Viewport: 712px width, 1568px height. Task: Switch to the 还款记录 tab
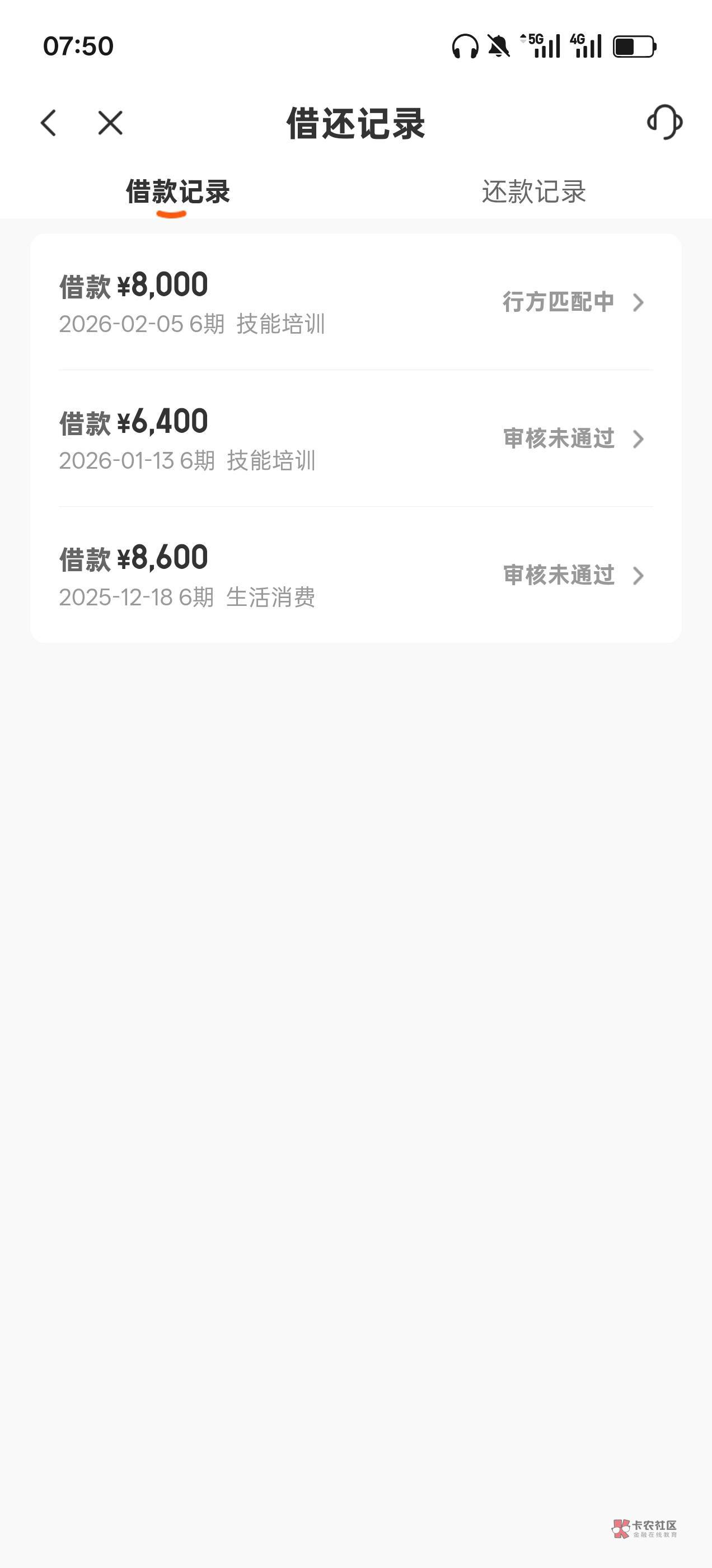[533, 192]
